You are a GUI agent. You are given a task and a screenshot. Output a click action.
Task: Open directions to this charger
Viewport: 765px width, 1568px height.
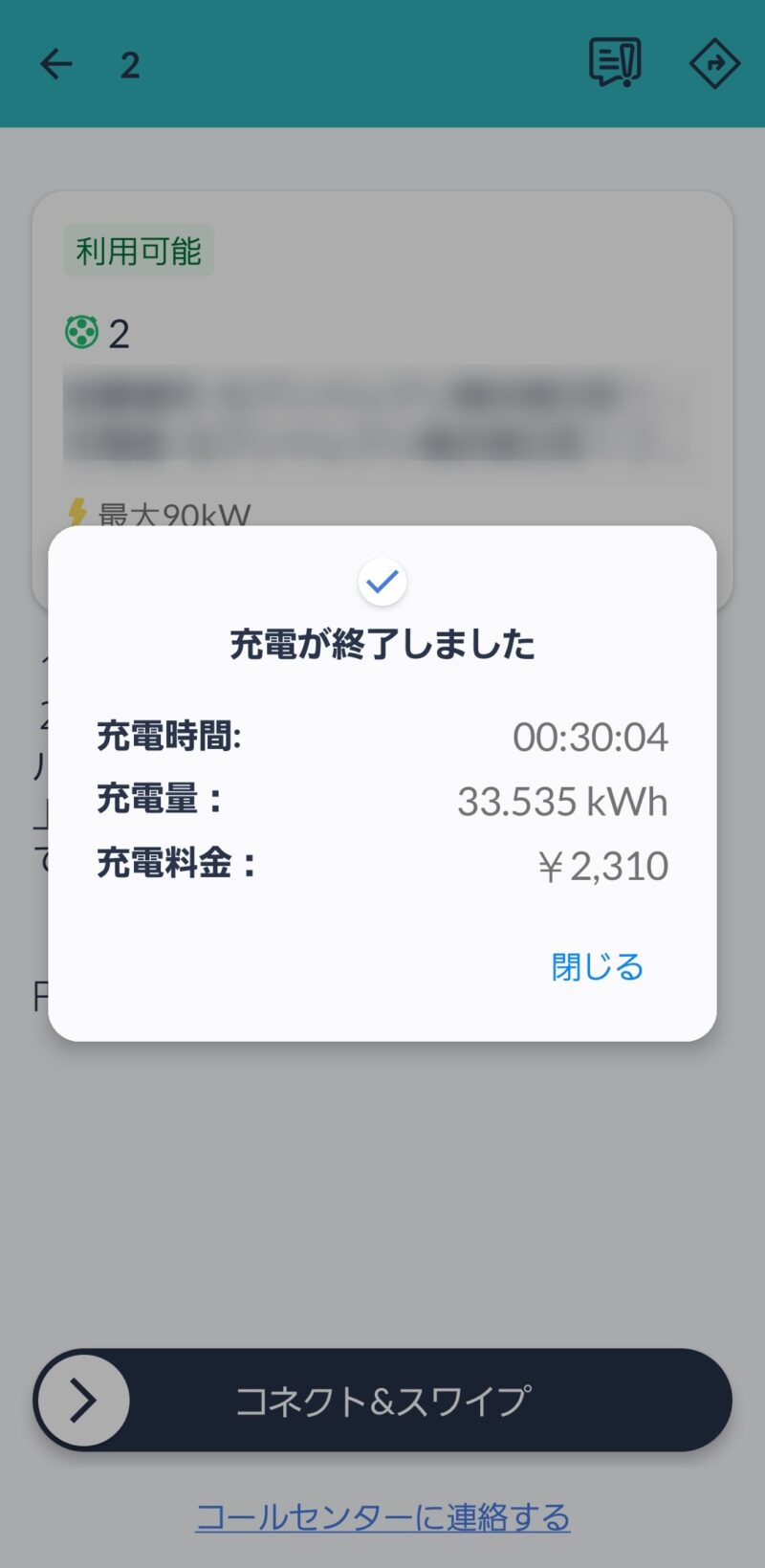(x=714, y=64)
